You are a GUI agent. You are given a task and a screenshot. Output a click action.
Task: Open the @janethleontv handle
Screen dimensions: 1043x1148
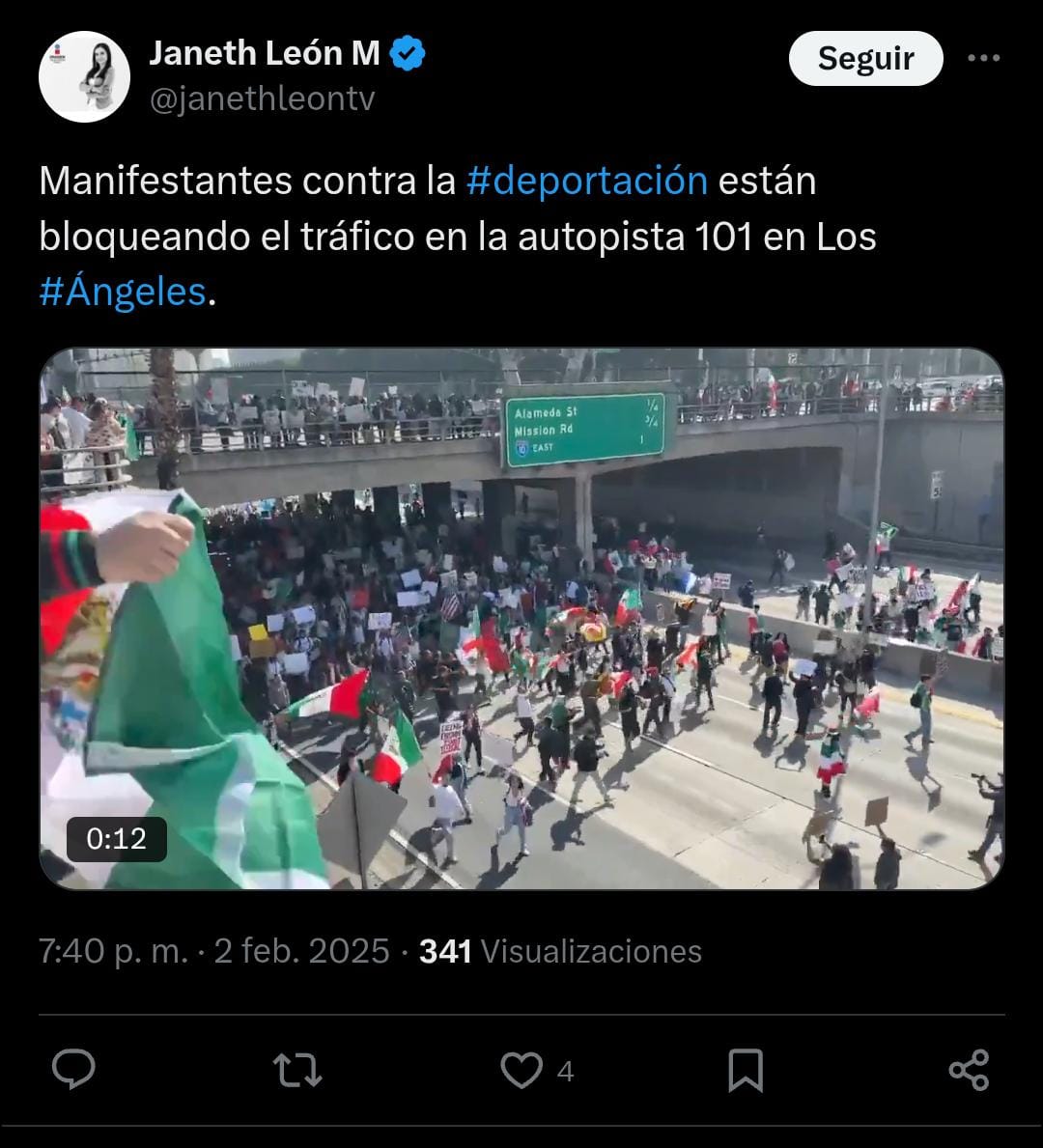click(262, 98)
